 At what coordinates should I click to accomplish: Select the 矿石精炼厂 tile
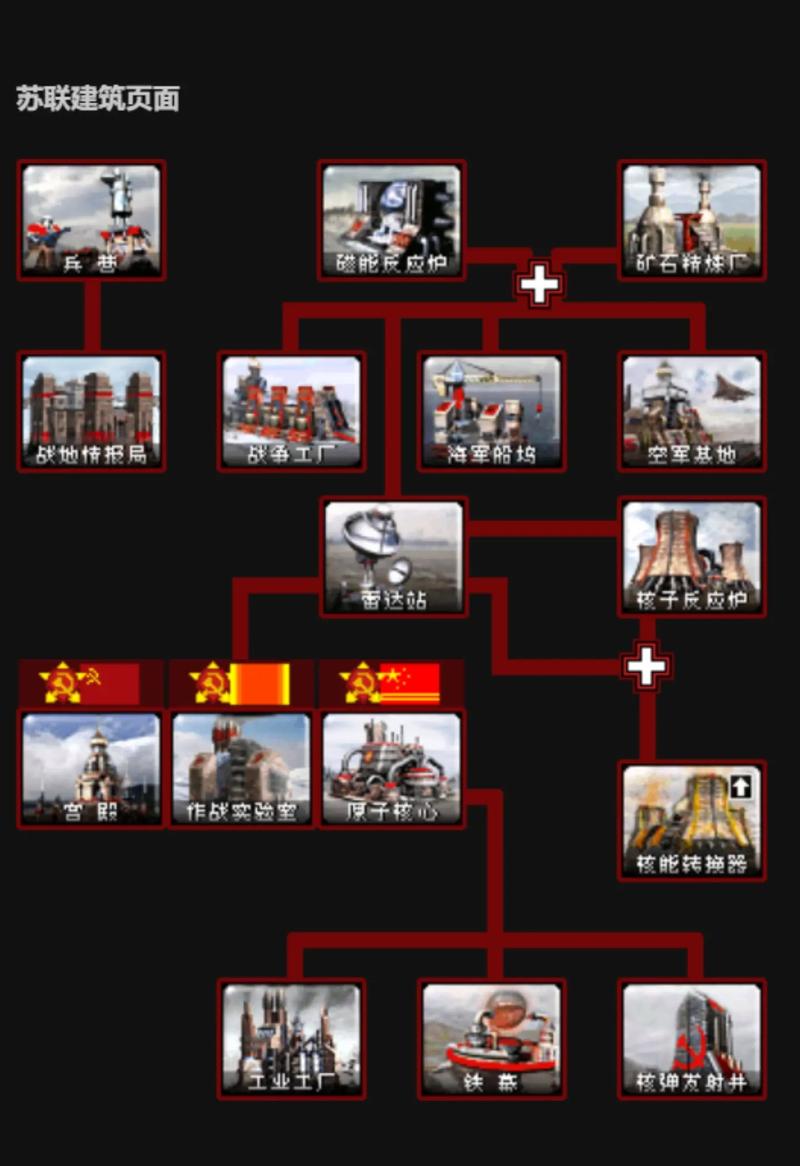[692, 220]
